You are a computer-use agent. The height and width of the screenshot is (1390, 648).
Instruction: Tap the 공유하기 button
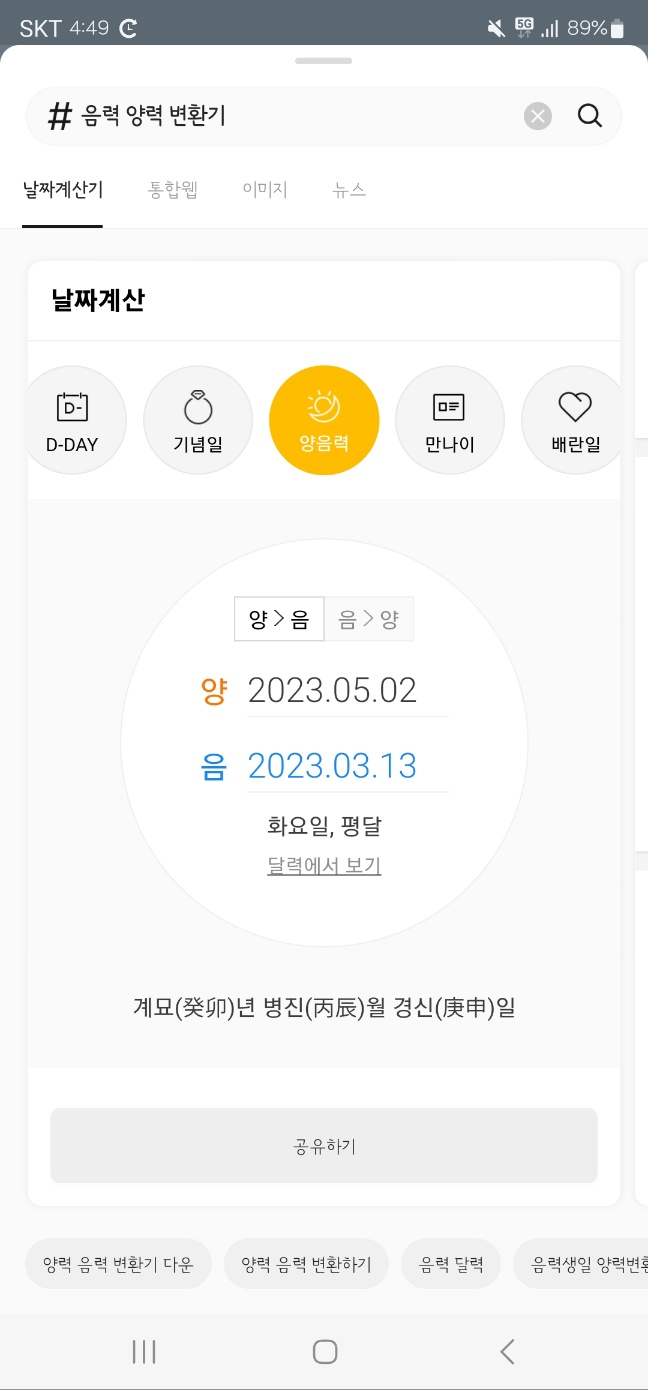pyautogui.click(x=324, y=1146)
